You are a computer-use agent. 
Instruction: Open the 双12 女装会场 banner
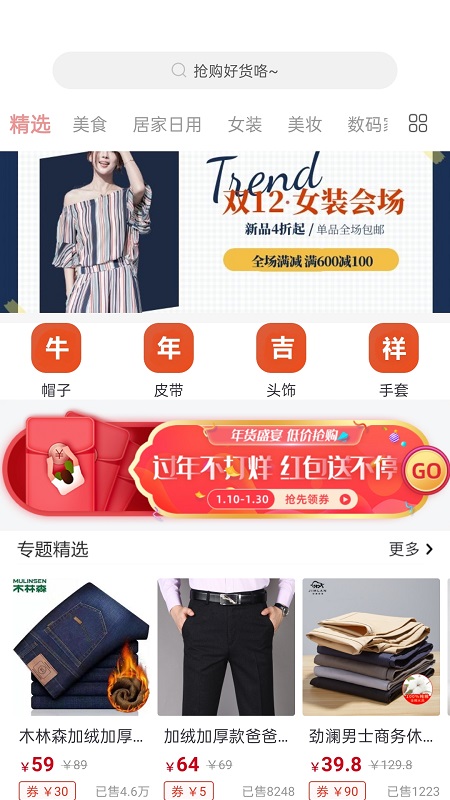tap(225, 232)
